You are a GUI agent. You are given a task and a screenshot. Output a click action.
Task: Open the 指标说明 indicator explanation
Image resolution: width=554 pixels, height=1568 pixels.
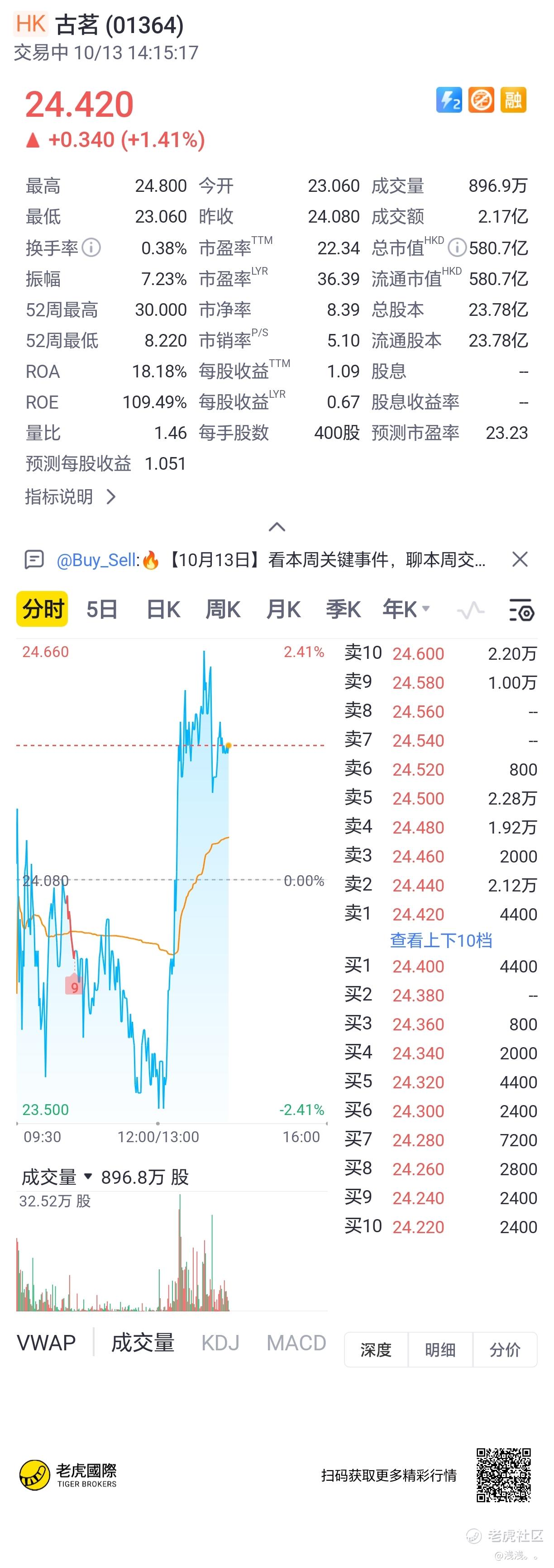point(70,497)
